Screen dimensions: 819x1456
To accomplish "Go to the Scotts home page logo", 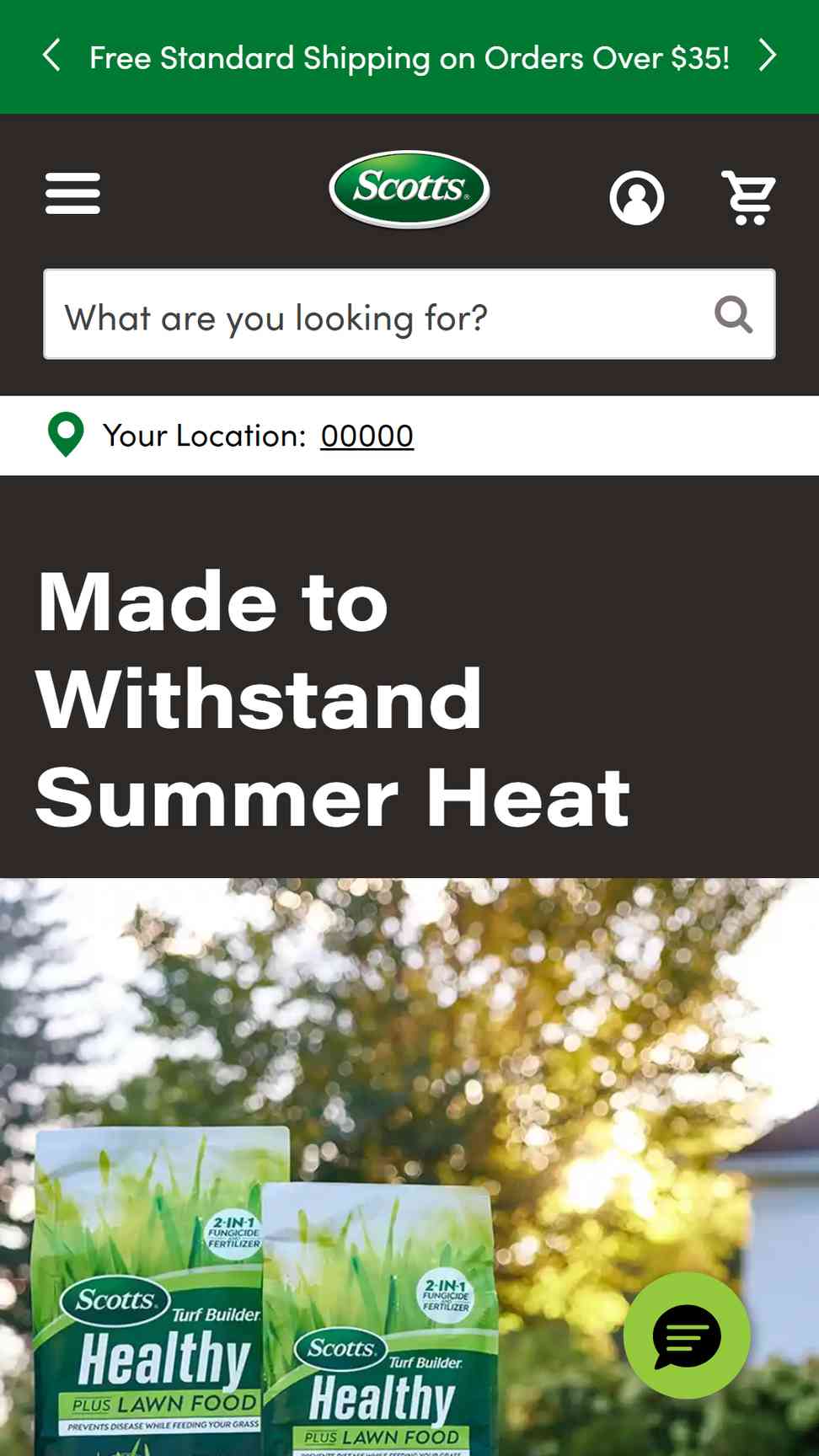I will (409, 190).
